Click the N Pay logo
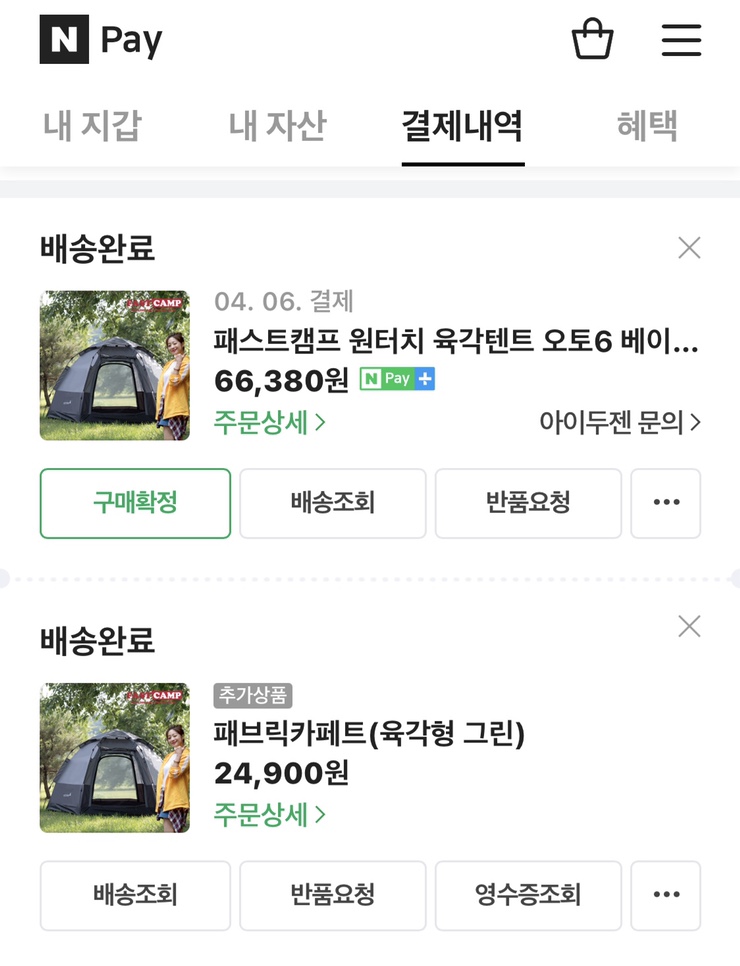 pyautogui.click(x=100, y=40)
